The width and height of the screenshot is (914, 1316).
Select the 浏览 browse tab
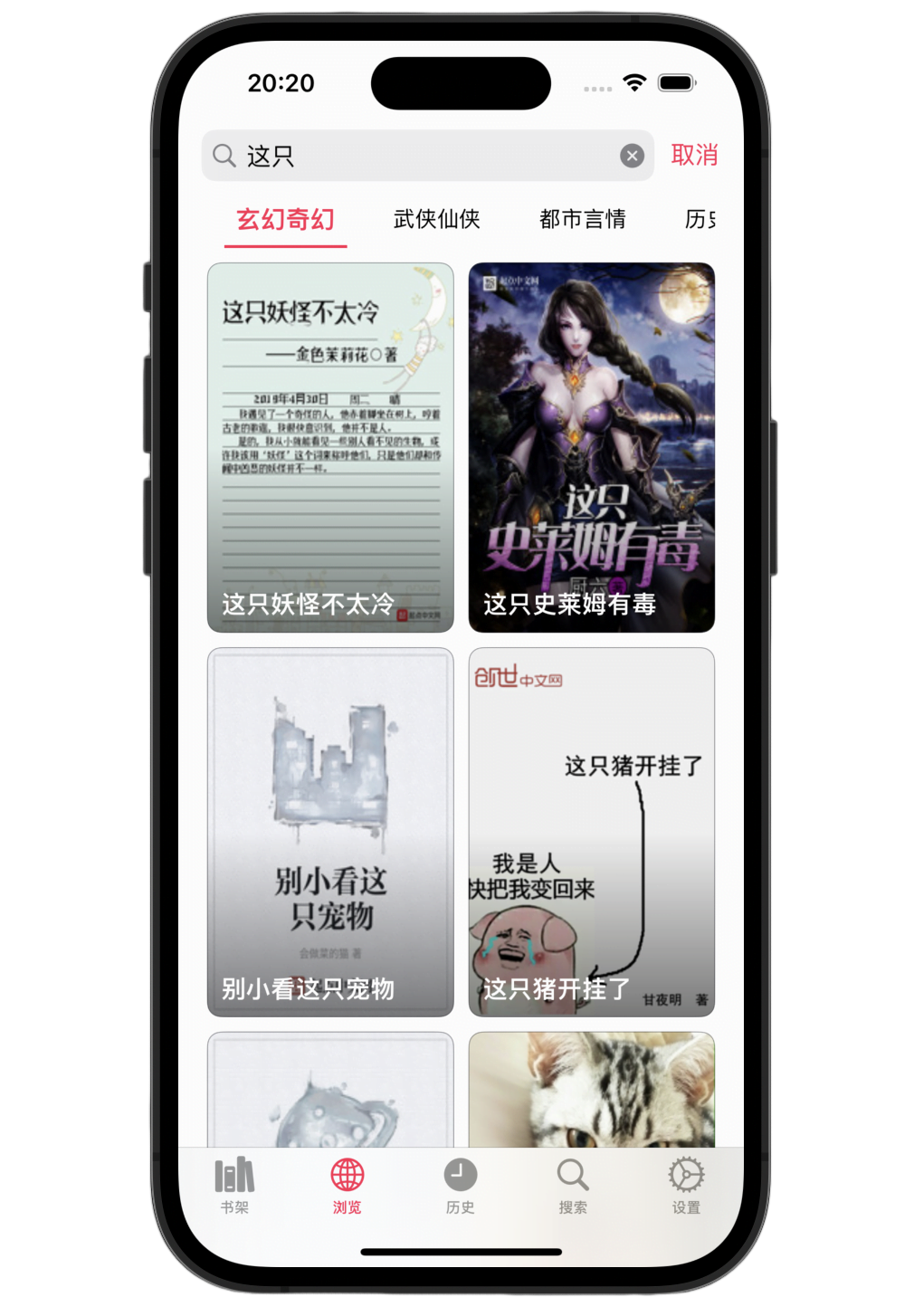347,1184
